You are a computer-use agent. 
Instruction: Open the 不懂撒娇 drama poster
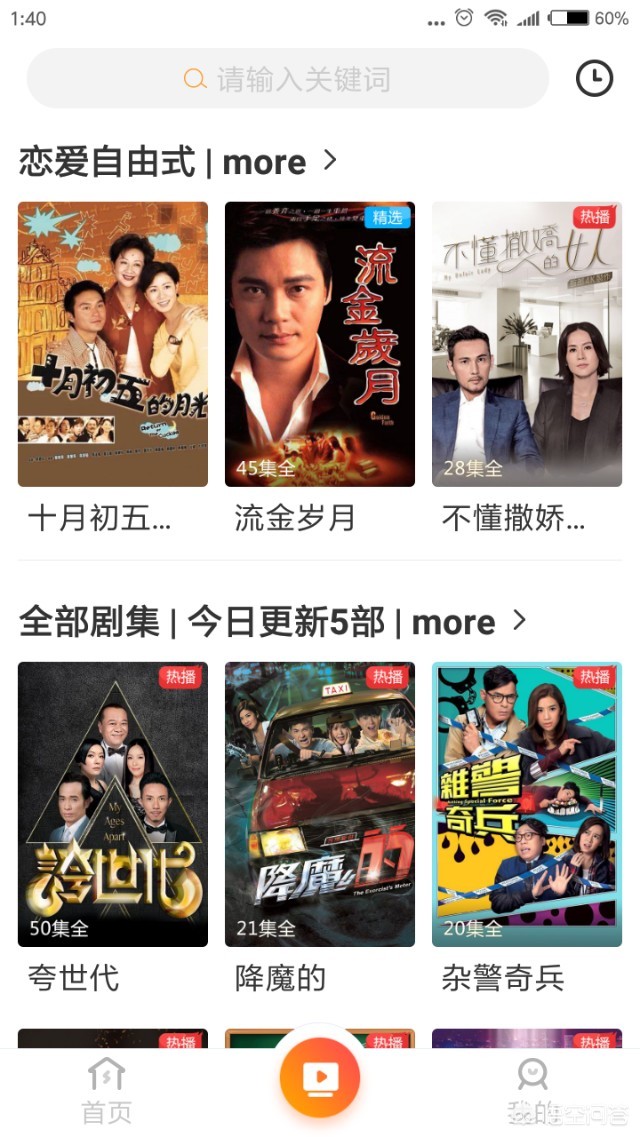tap(527, 344)
